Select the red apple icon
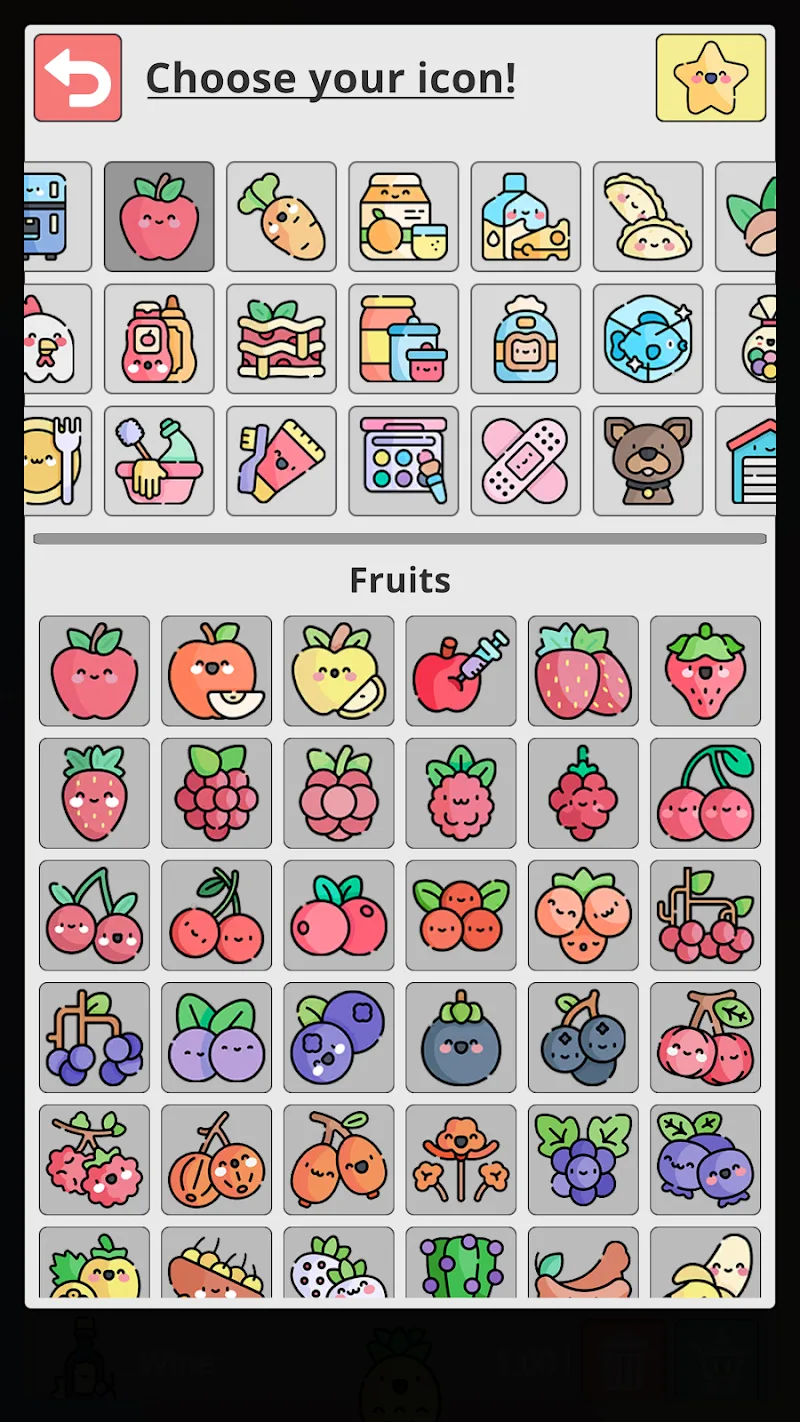800x1422 pixels. 159,216
